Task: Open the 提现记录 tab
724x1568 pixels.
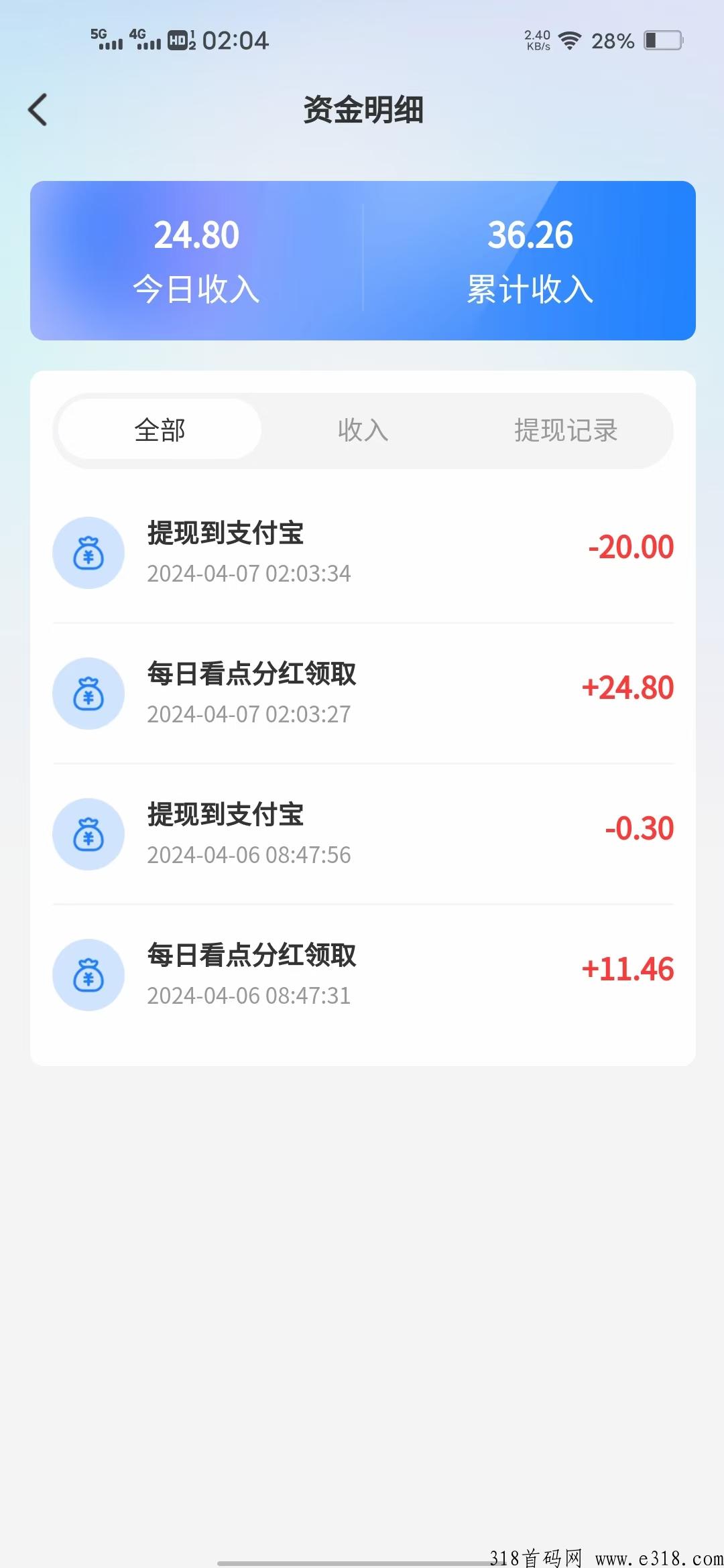Action: [566, 430]
